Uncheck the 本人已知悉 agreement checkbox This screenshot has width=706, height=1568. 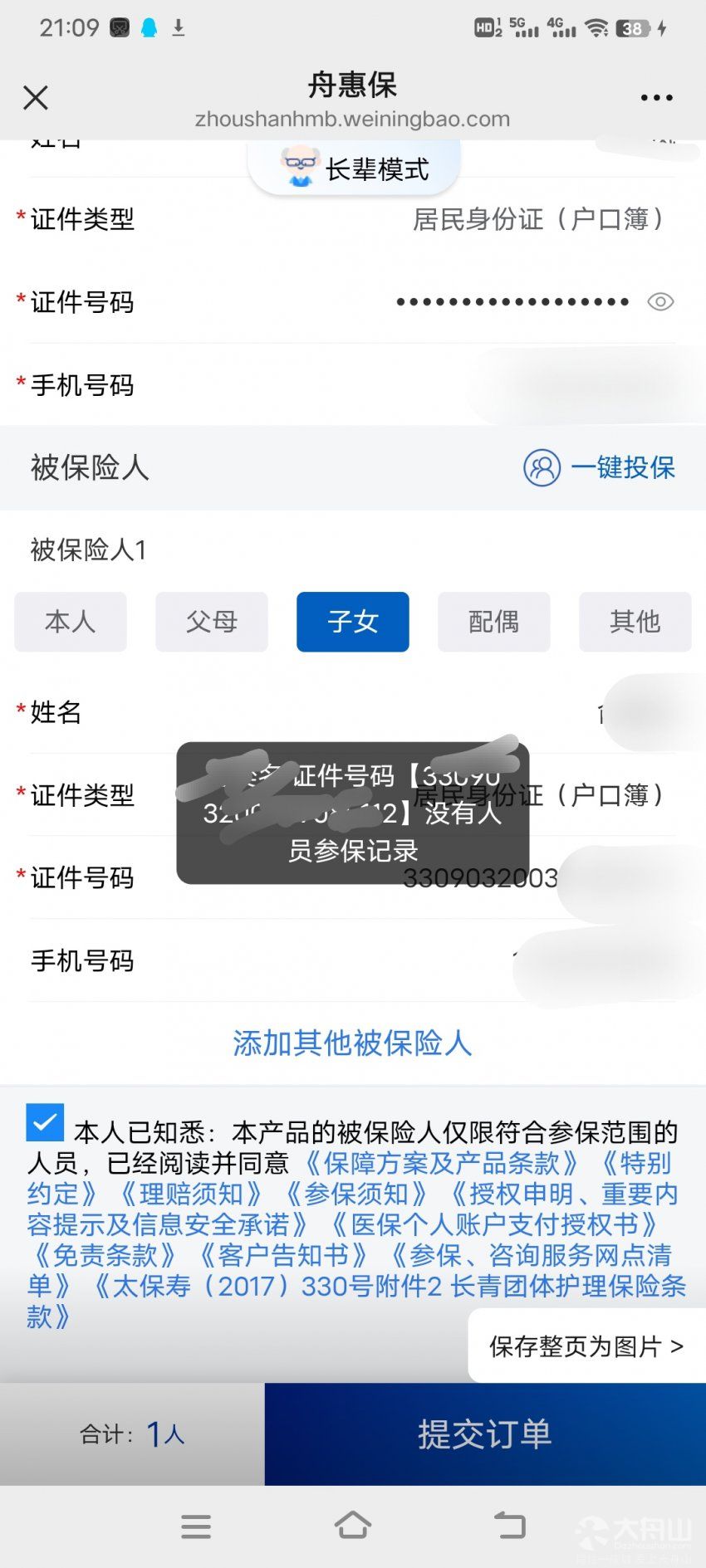45,1123
